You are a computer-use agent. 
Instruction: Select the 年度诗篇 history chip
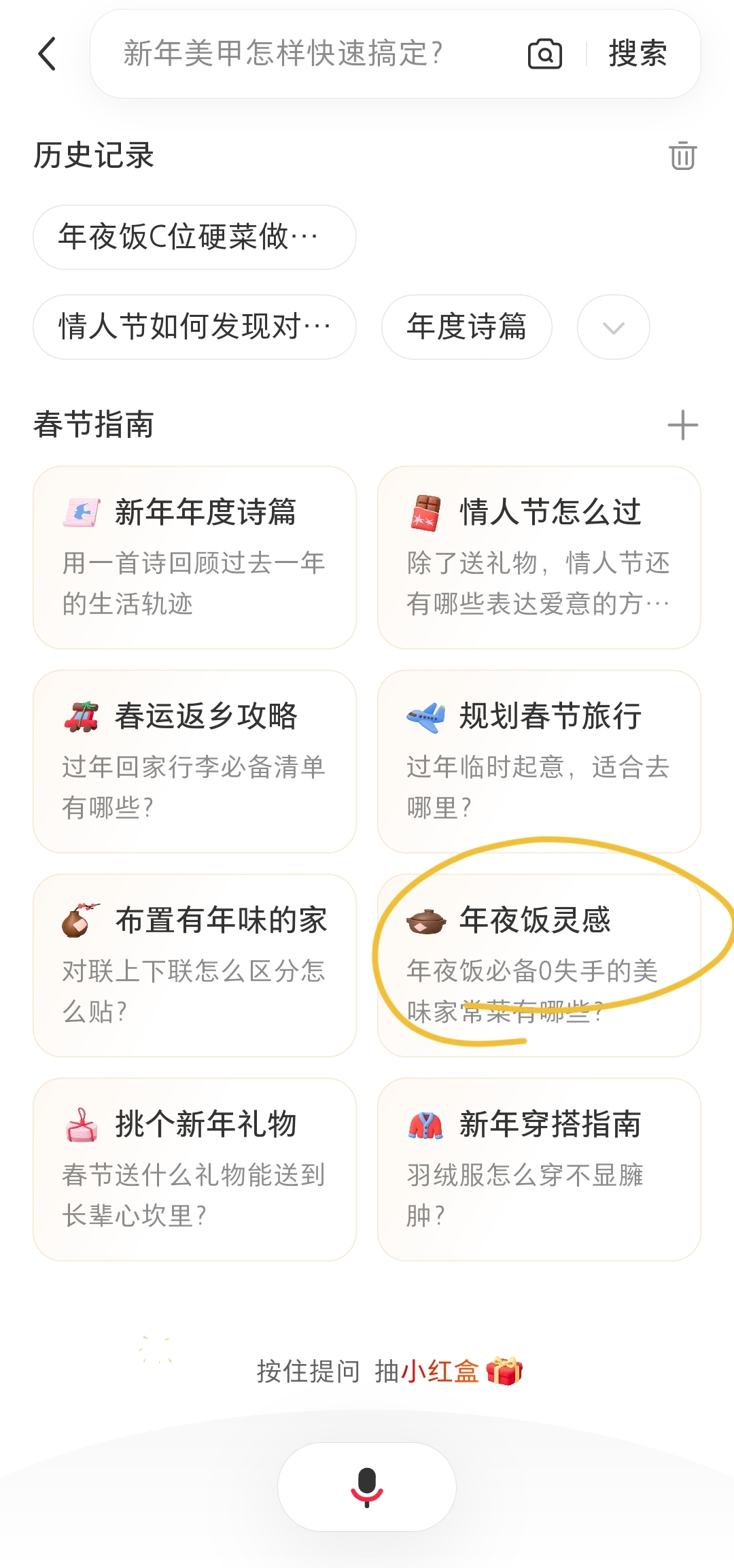(466, 327)
